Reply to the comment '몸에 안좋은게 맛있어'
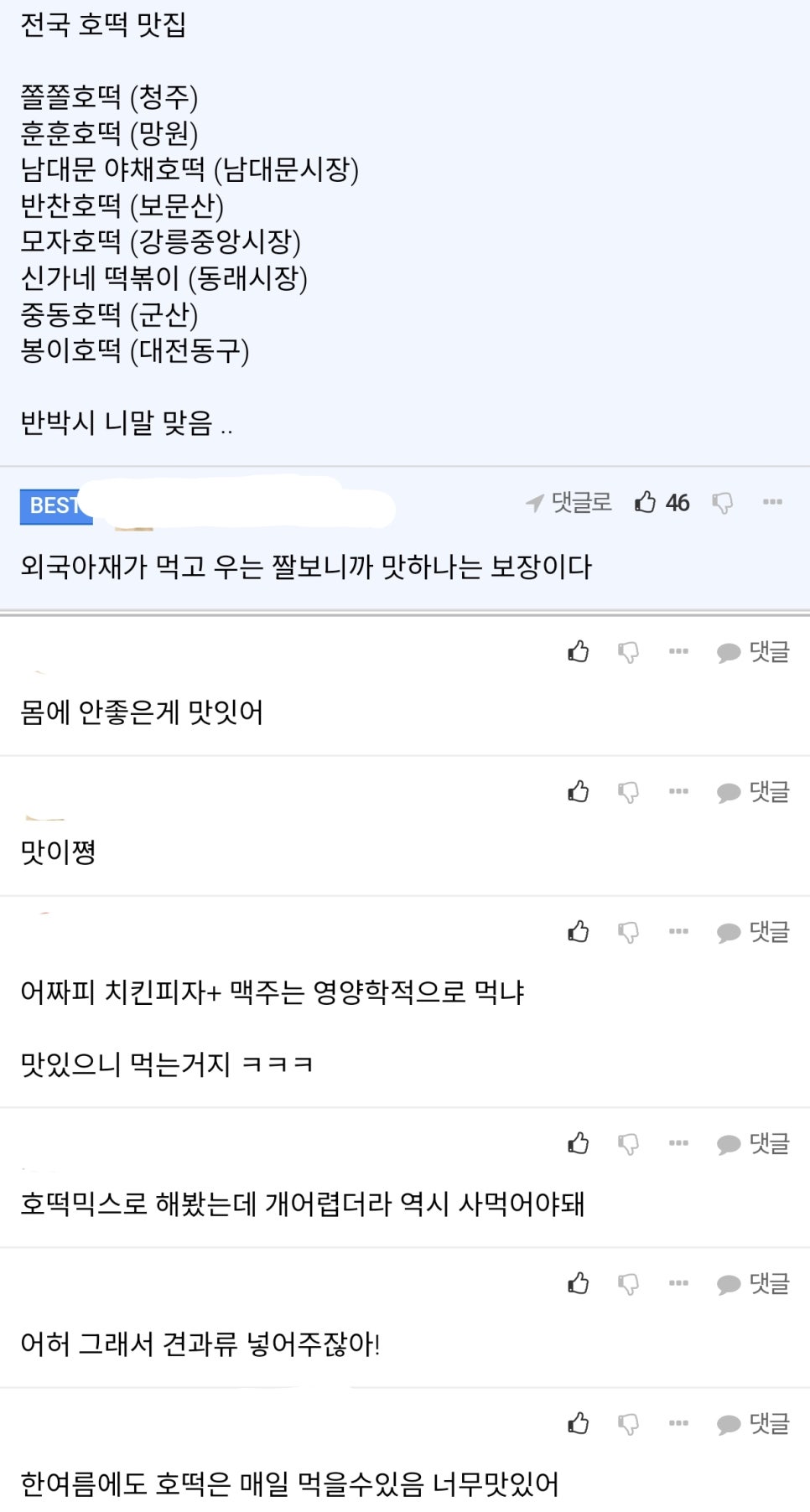This screenshot has width=810, height=1512. [x=753, y=651]
